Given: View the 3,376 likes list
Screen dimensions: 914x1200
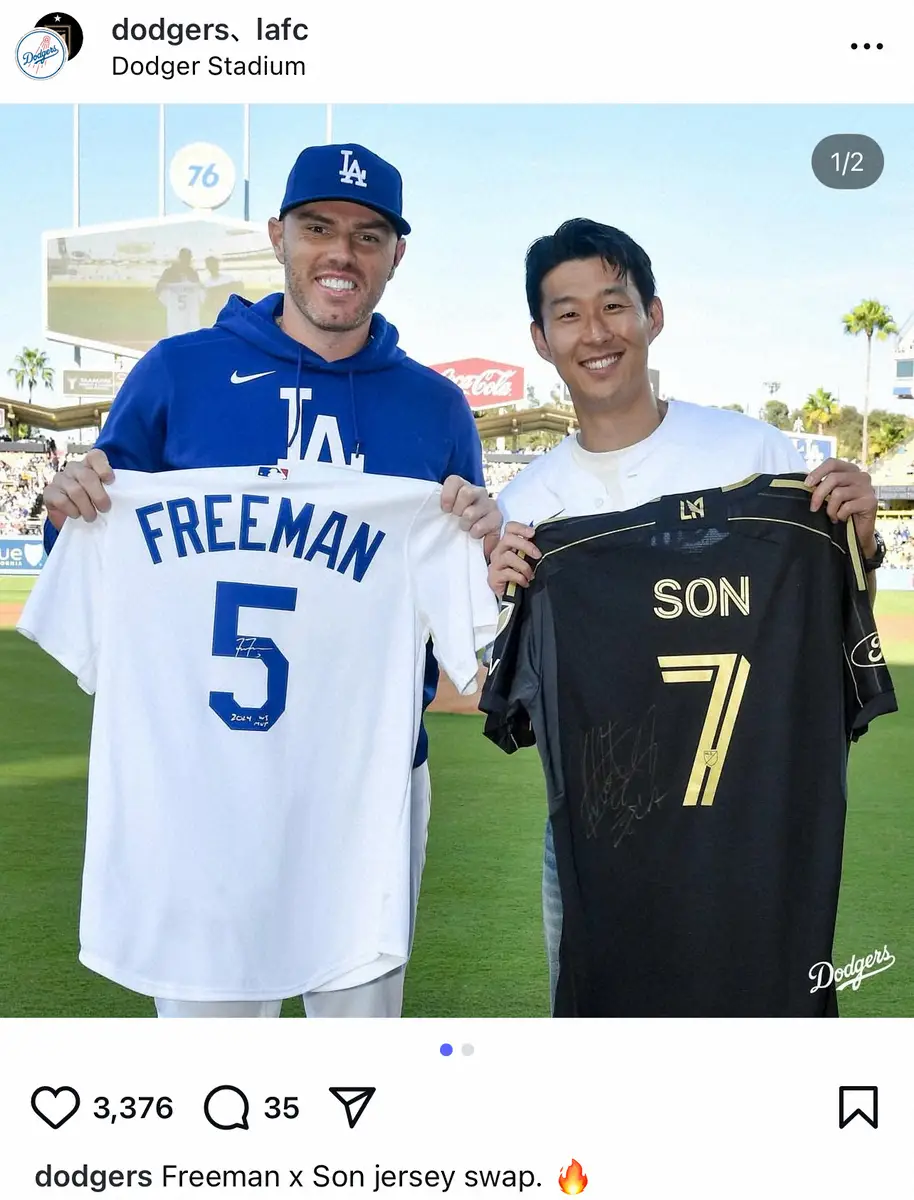Looking at the screenshot, I should tap(133, 1108).
